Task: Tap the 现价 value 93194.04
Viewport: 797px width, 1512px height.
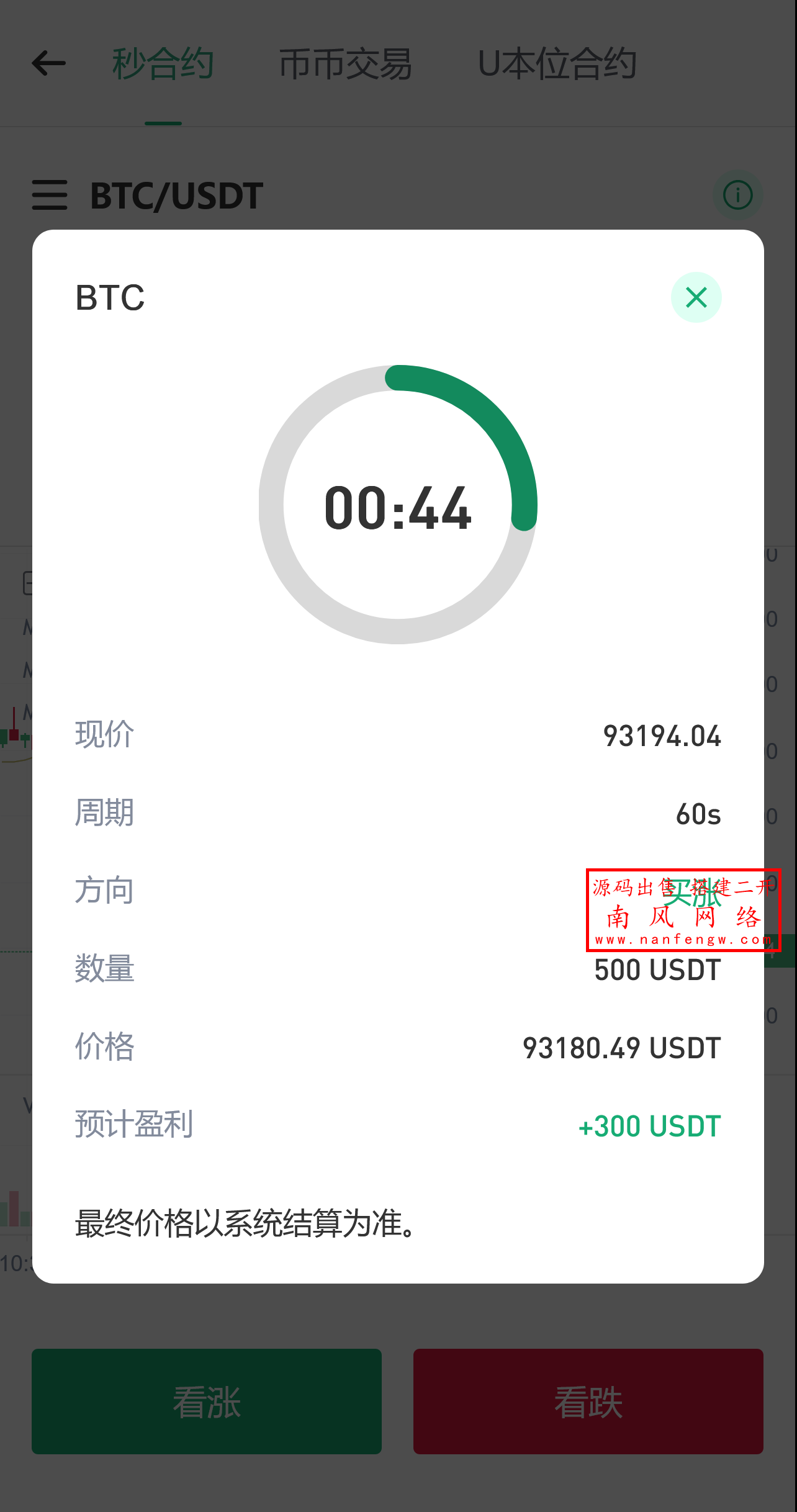Action: tap(662, 736)
